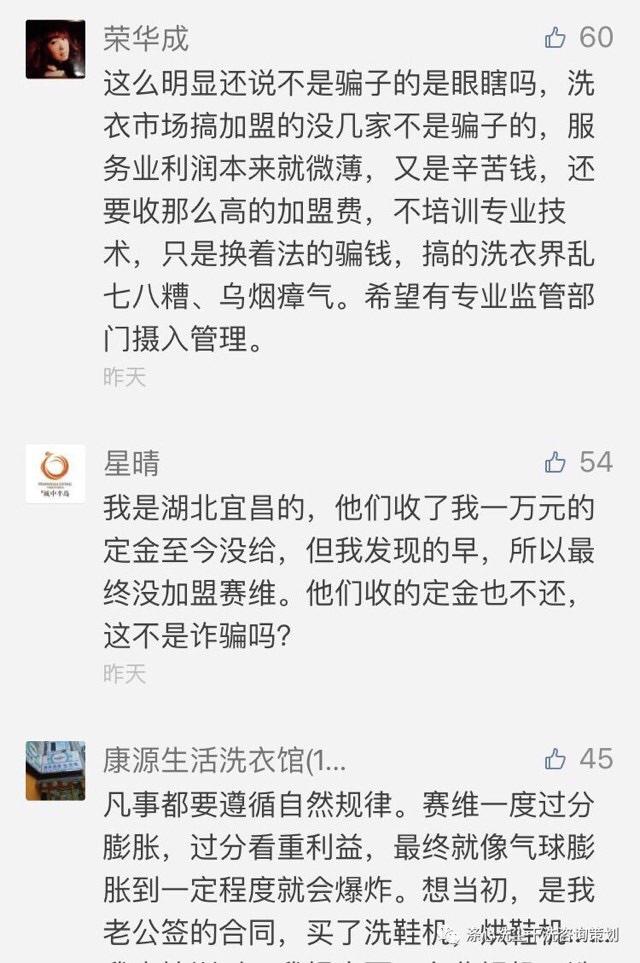Like 星晴's comment
This screenshot has height=963, width=640.
(555, 462)
